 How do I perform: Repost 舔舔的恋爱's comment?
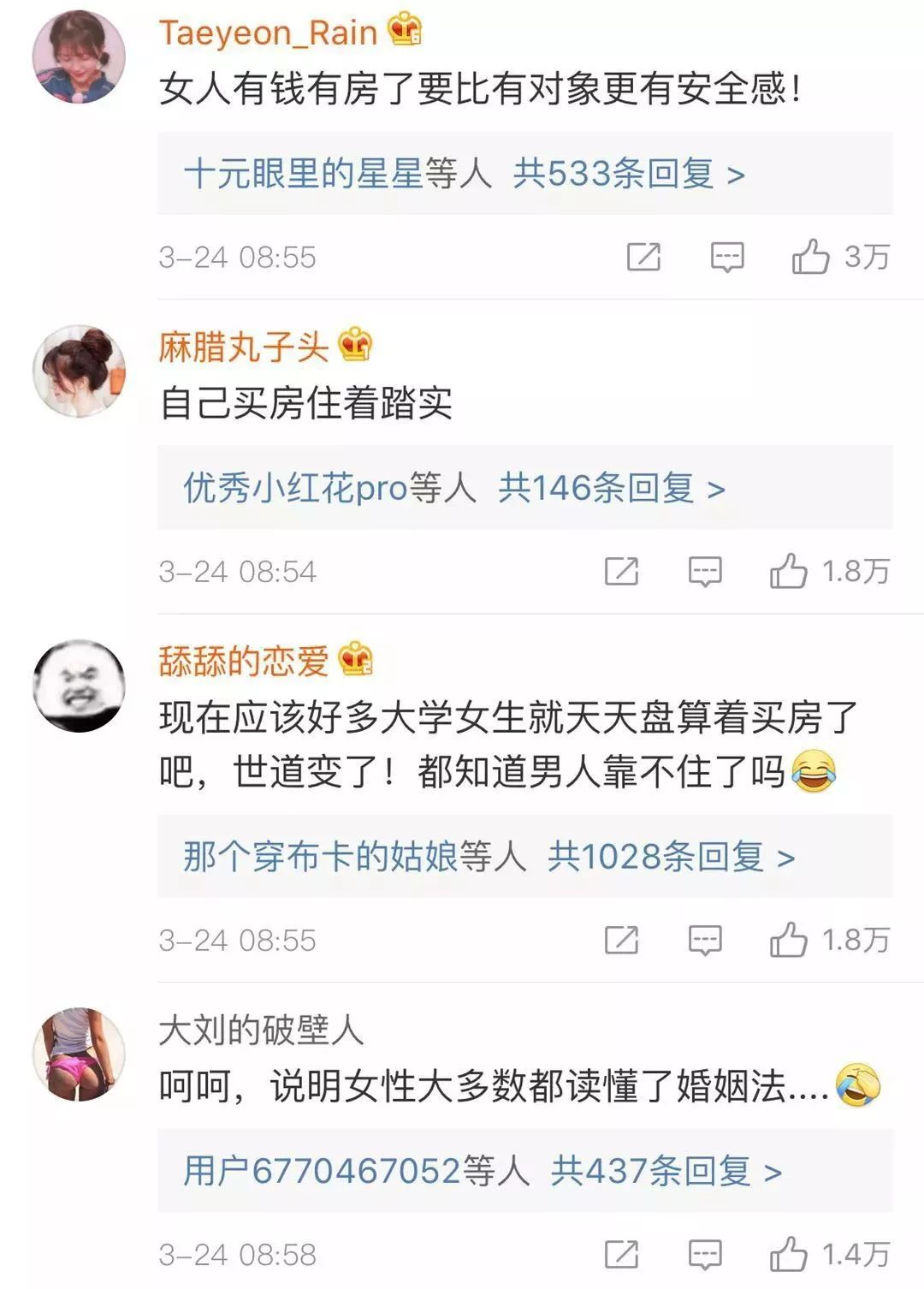(621, 940)
